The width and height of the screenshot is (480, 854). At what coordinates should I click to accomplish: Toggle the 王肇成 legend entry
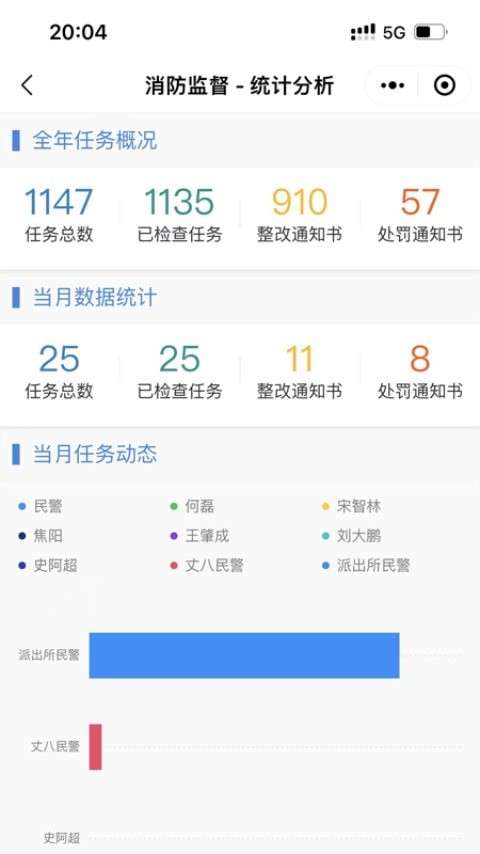point(199,536)
